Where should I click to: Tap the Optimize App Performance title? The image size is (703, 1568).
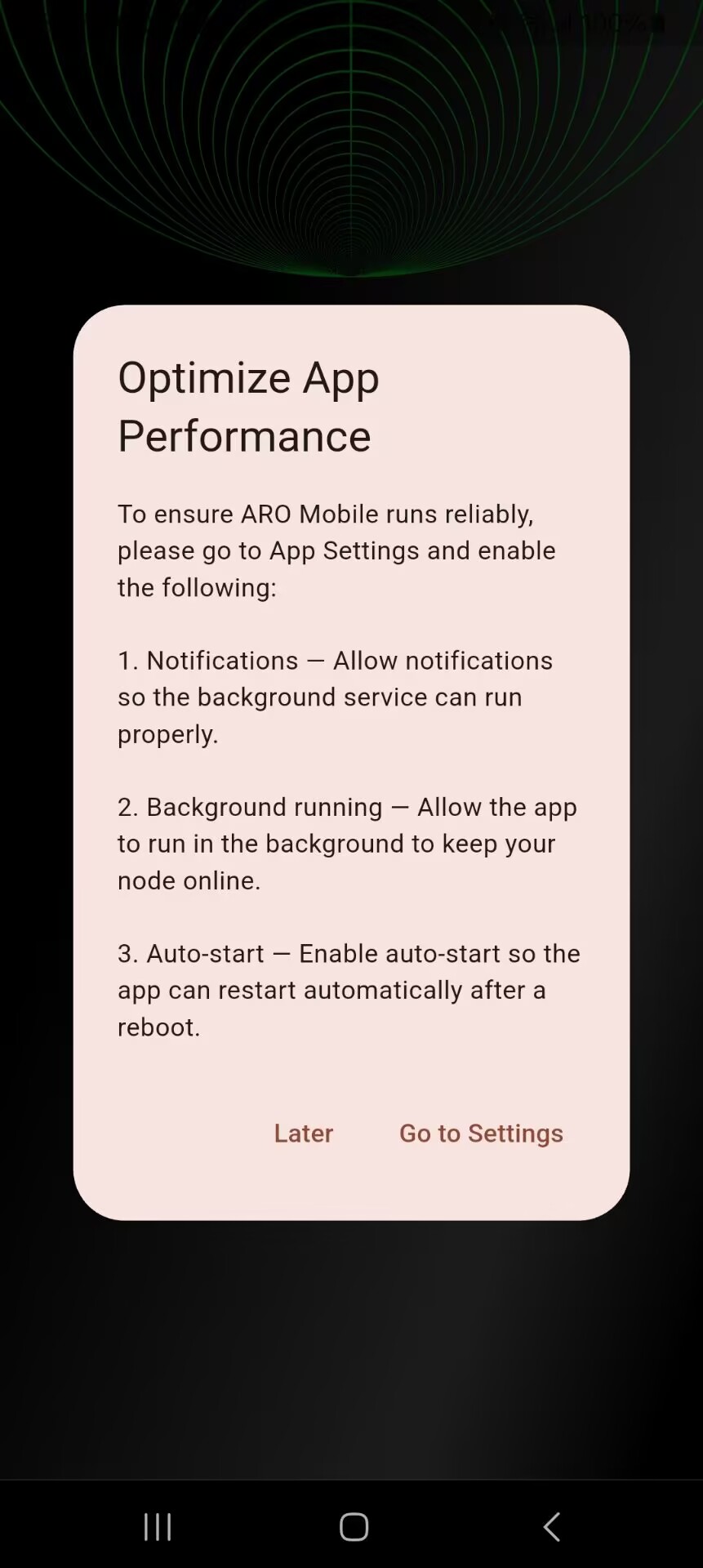tap(248, 406)
